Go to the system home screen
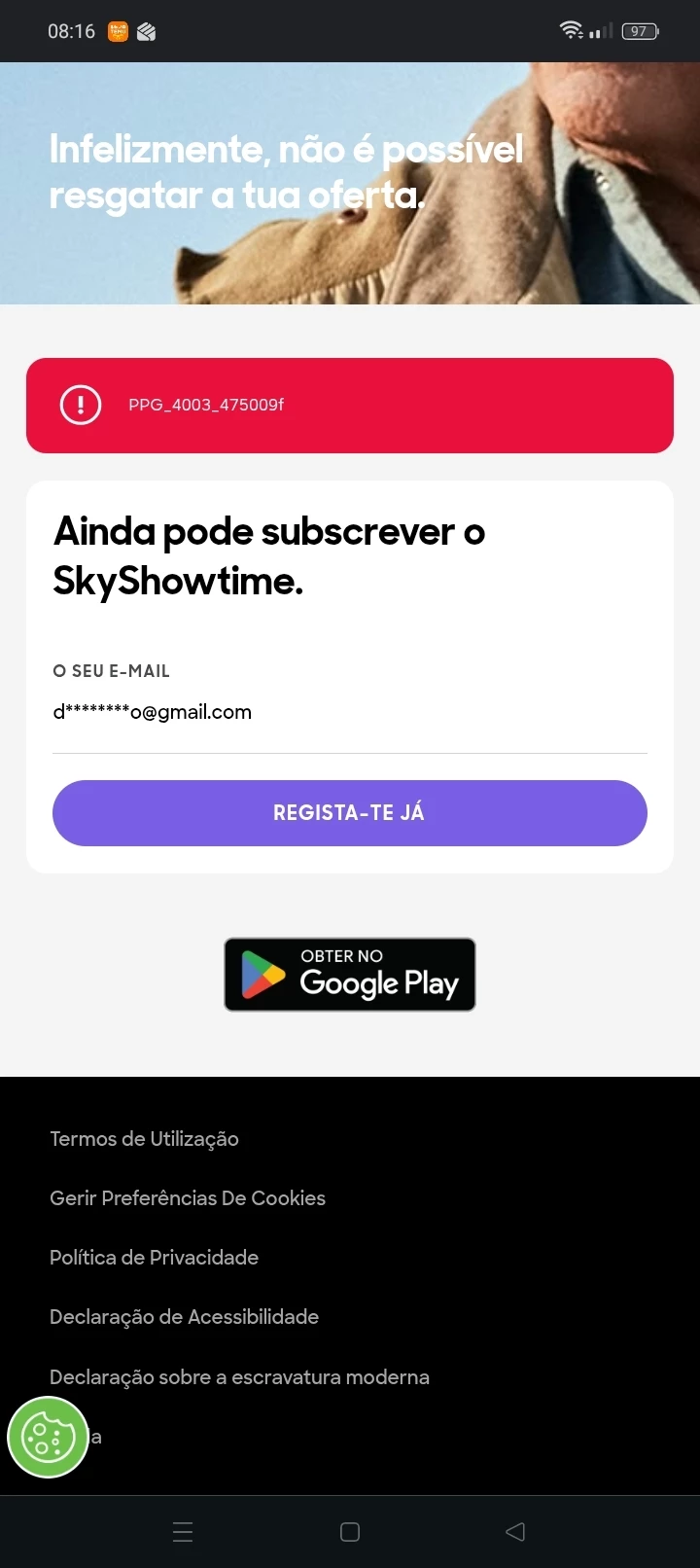Viewport: 700px width, 1568px height. point(350,1532)
